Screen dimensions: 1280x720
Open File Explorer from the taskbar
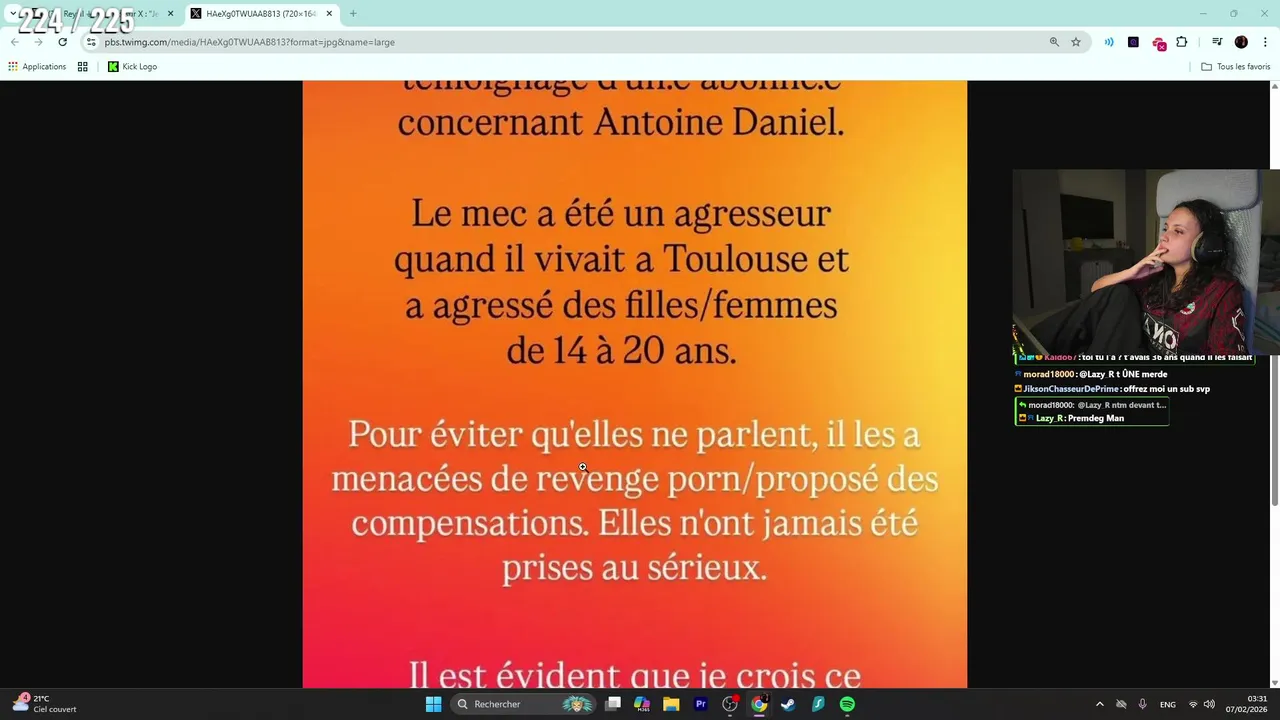click(x=671, y=704)
